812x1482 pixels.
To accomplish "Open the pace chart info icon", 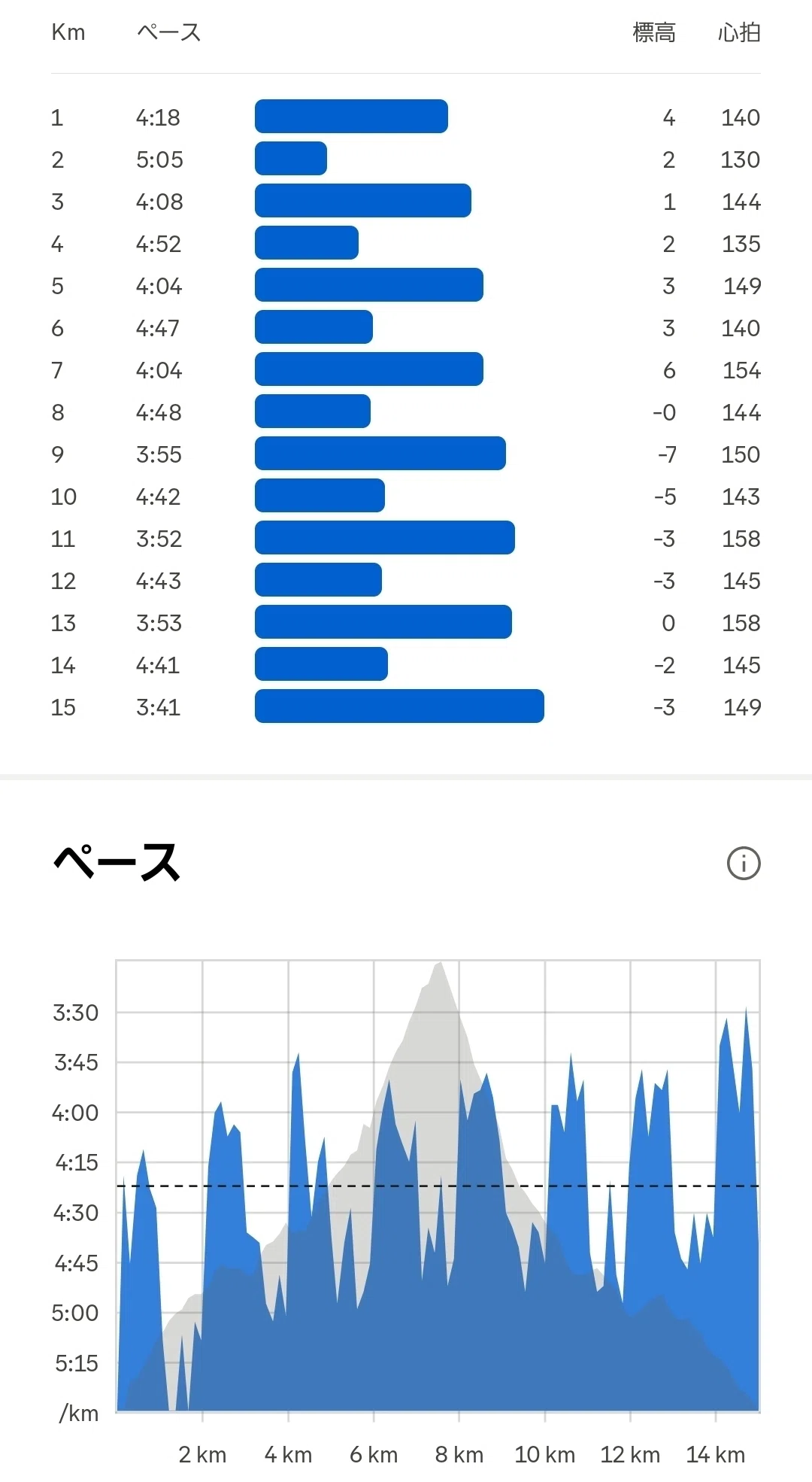I will point(744,863).
